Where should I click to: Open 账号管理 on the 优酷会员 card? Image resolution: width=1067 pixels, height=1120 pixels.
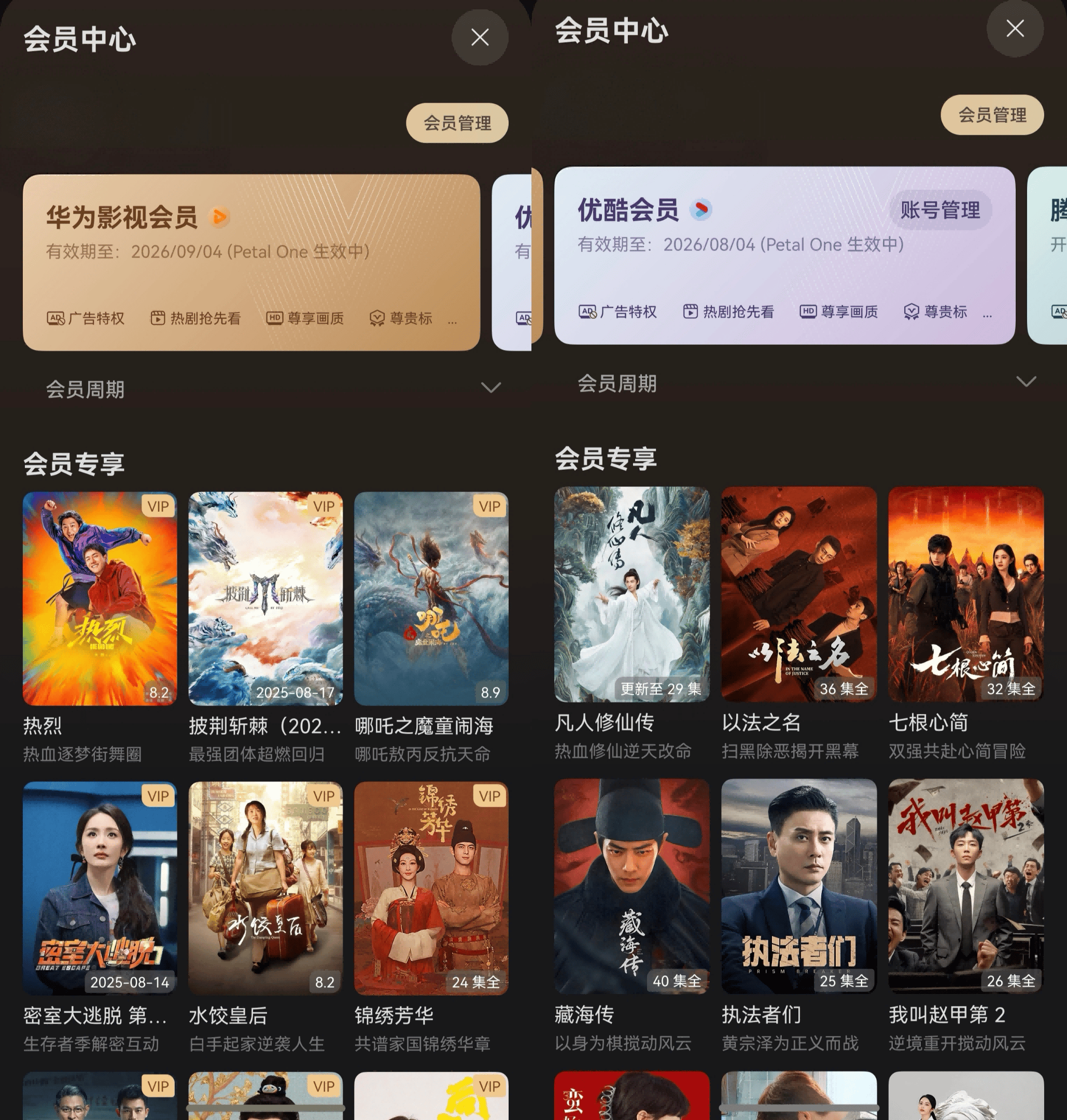pyautogui.click(x=939, y=210)
